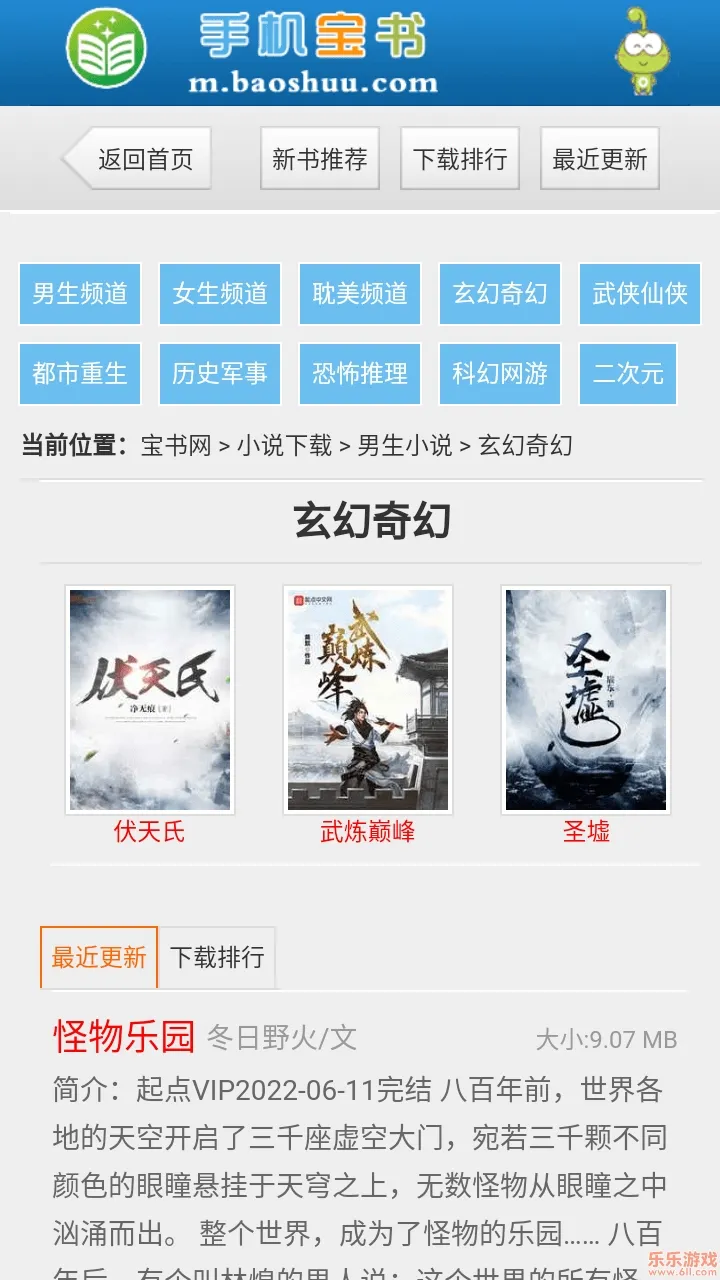Open the 下载排行 button in top bar
720x1280 pixels.
460,158
